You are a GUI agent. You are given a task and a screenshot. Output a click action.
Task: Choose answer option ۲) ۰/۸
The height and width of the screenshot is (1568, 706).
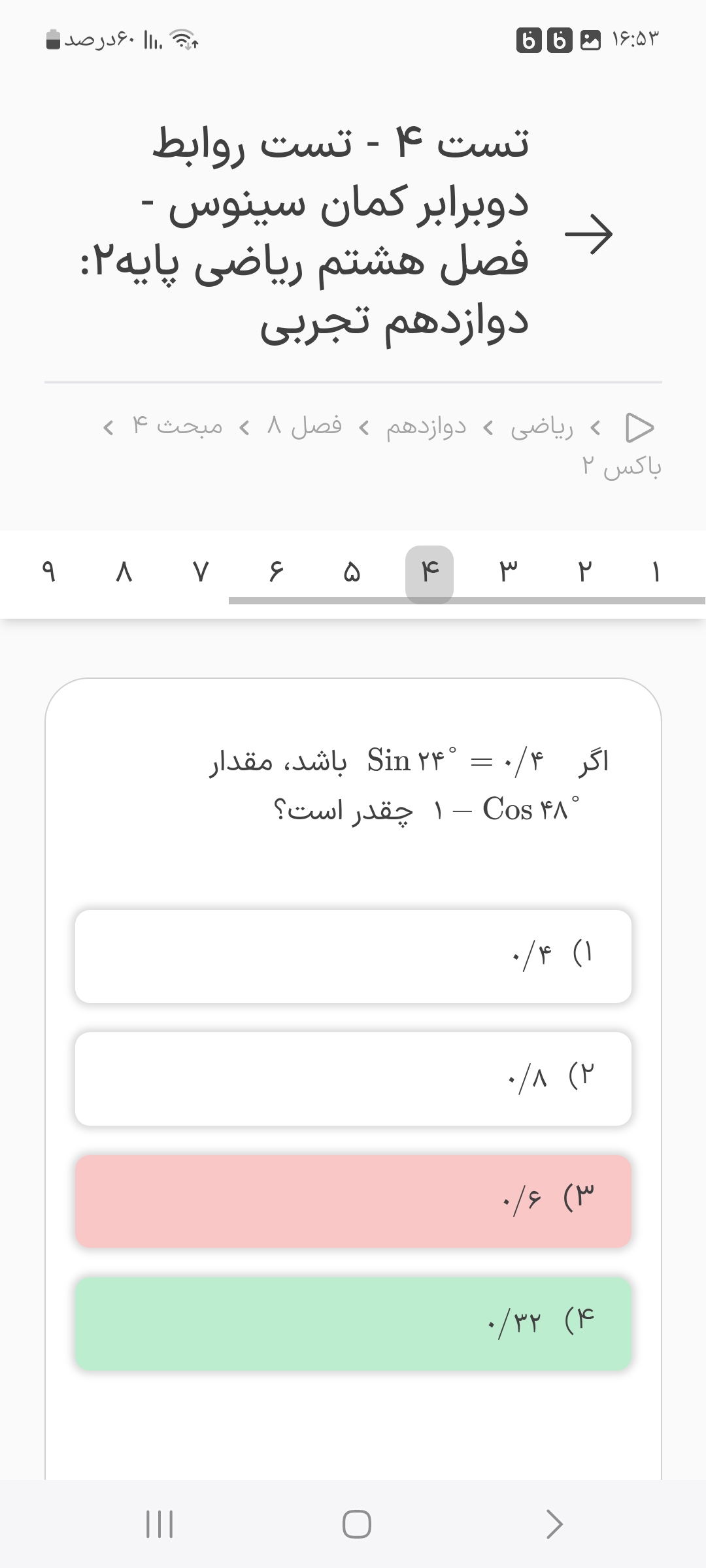(x=353, y=1079)
